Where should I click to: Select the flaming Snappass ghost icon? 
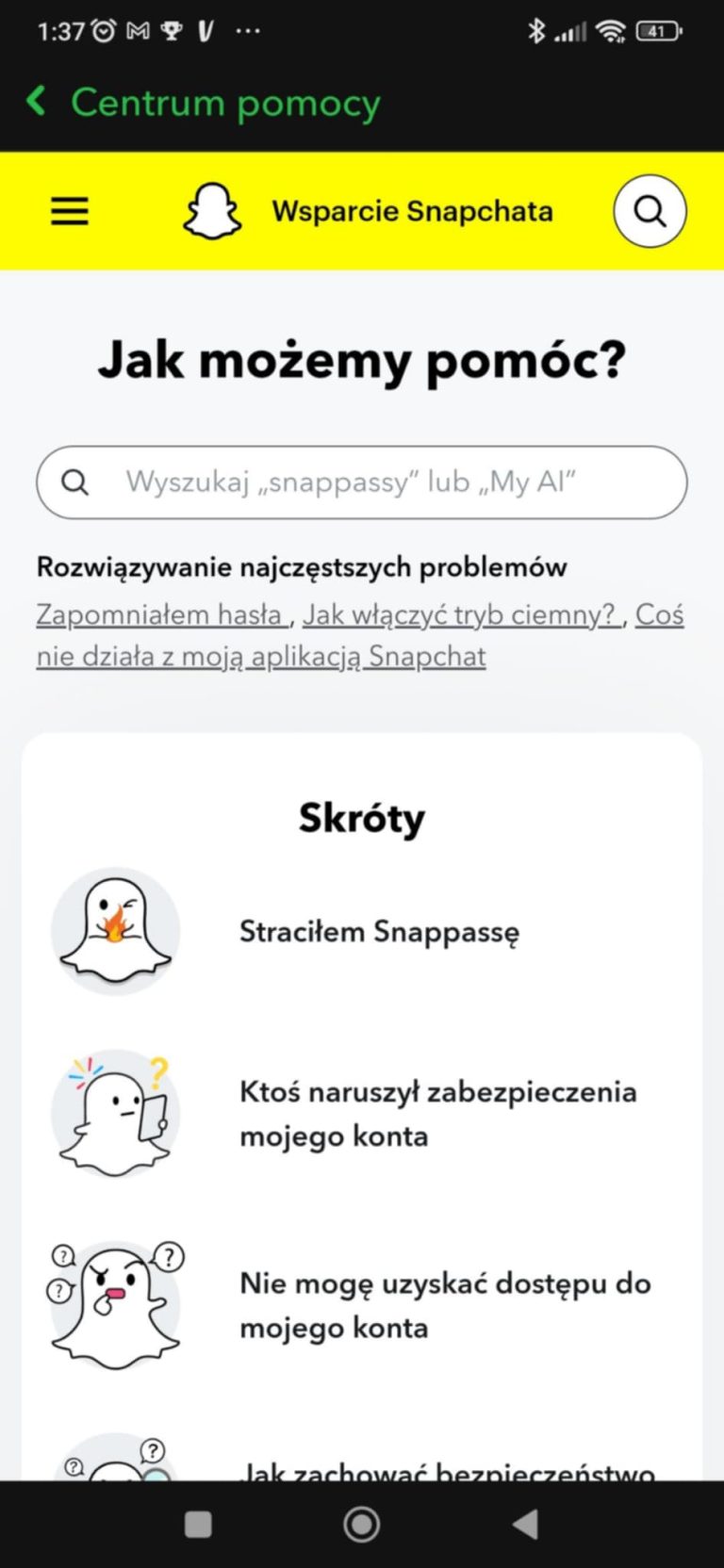coord(115,931)
